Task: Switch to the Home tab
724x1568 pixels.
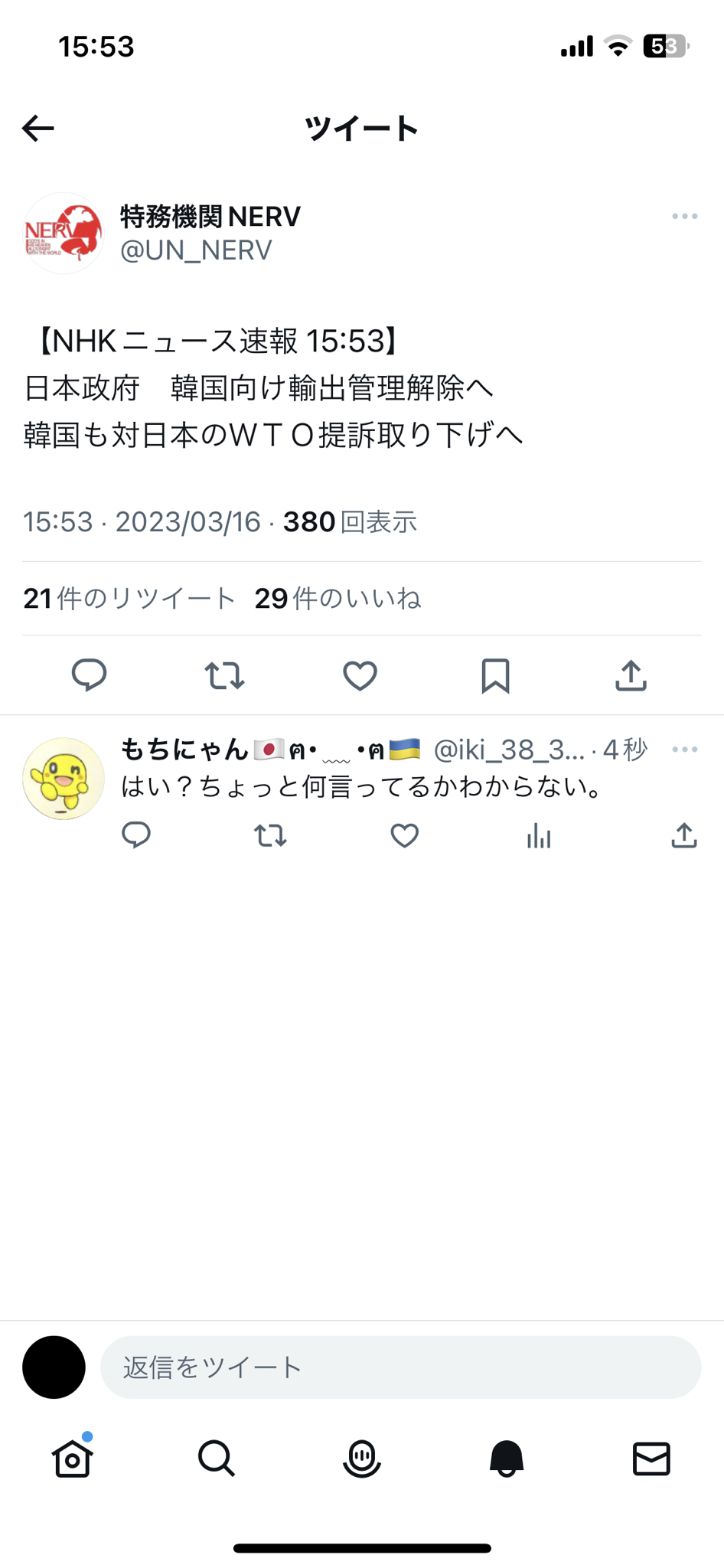Action: pyautogui.click(x=73, y=1458)
